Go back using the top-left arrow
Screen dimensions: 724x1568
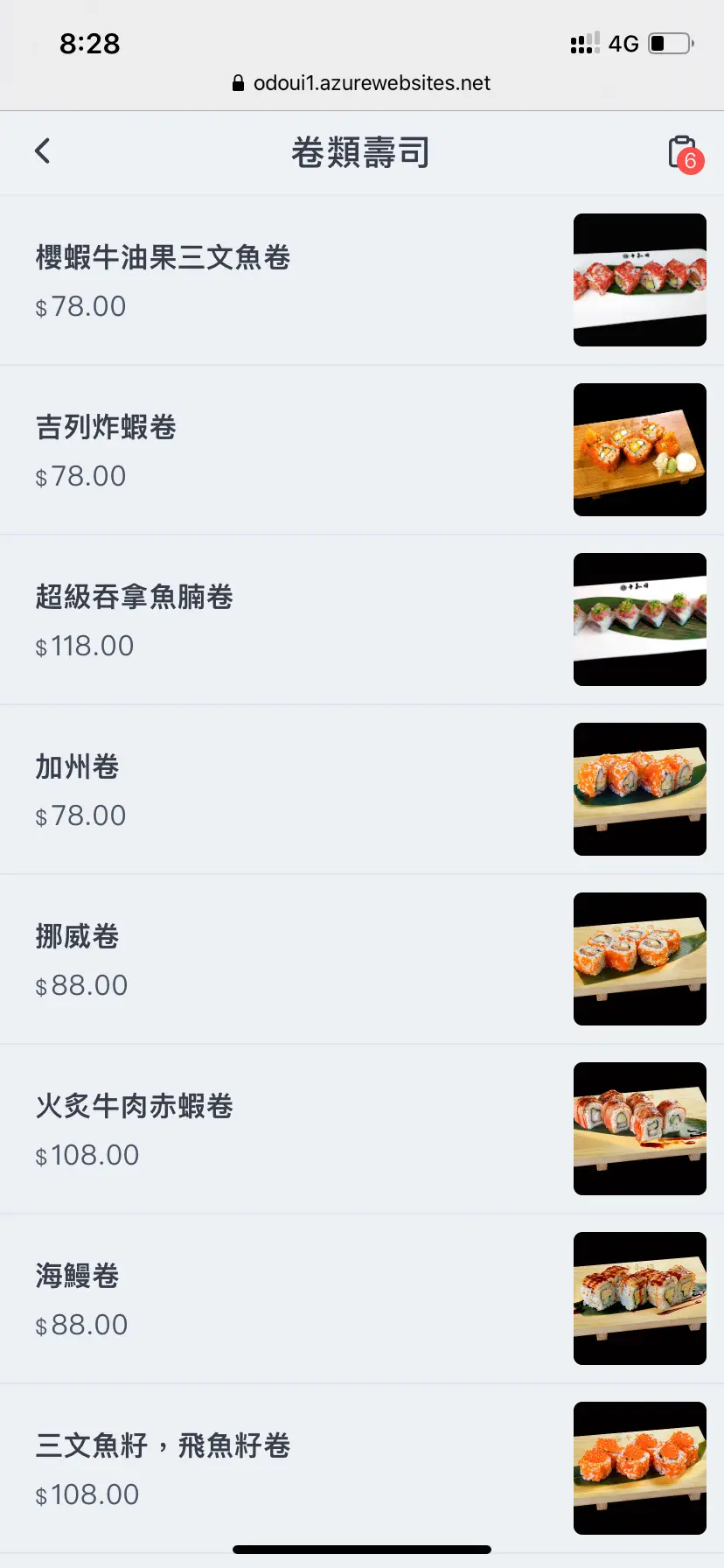(42, 151)
